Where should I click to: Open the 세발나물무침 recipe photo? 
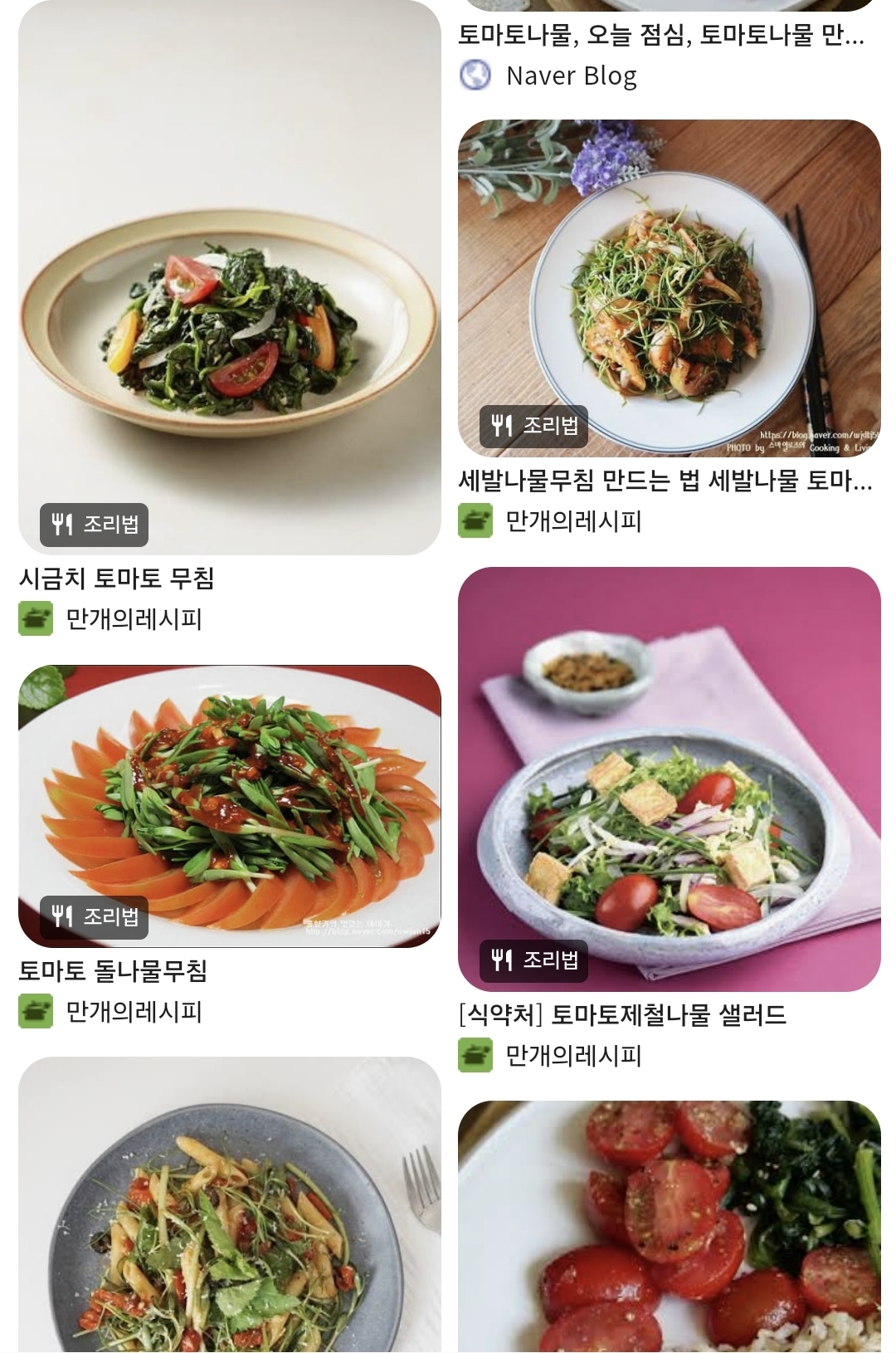[x=669, y=288]
